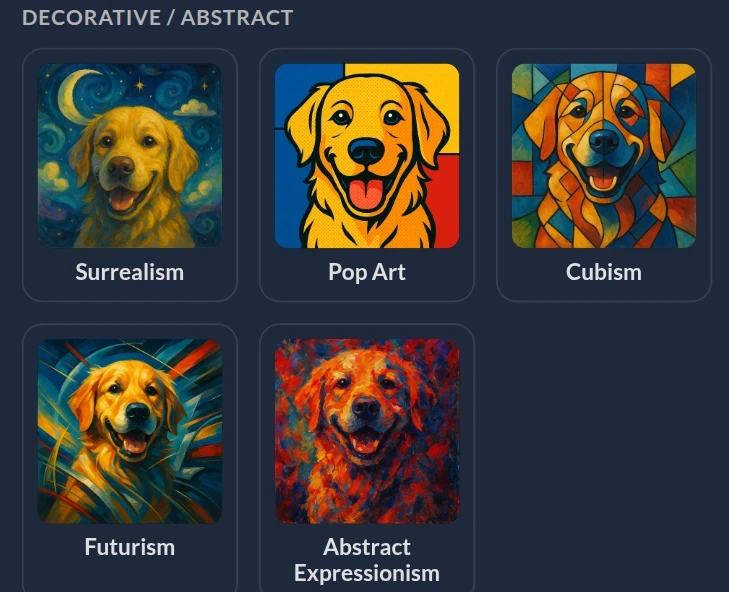729x592 pixels.
Task: Pick the Cubism style option
Action: pyautogui.click(x=604, y=175)
